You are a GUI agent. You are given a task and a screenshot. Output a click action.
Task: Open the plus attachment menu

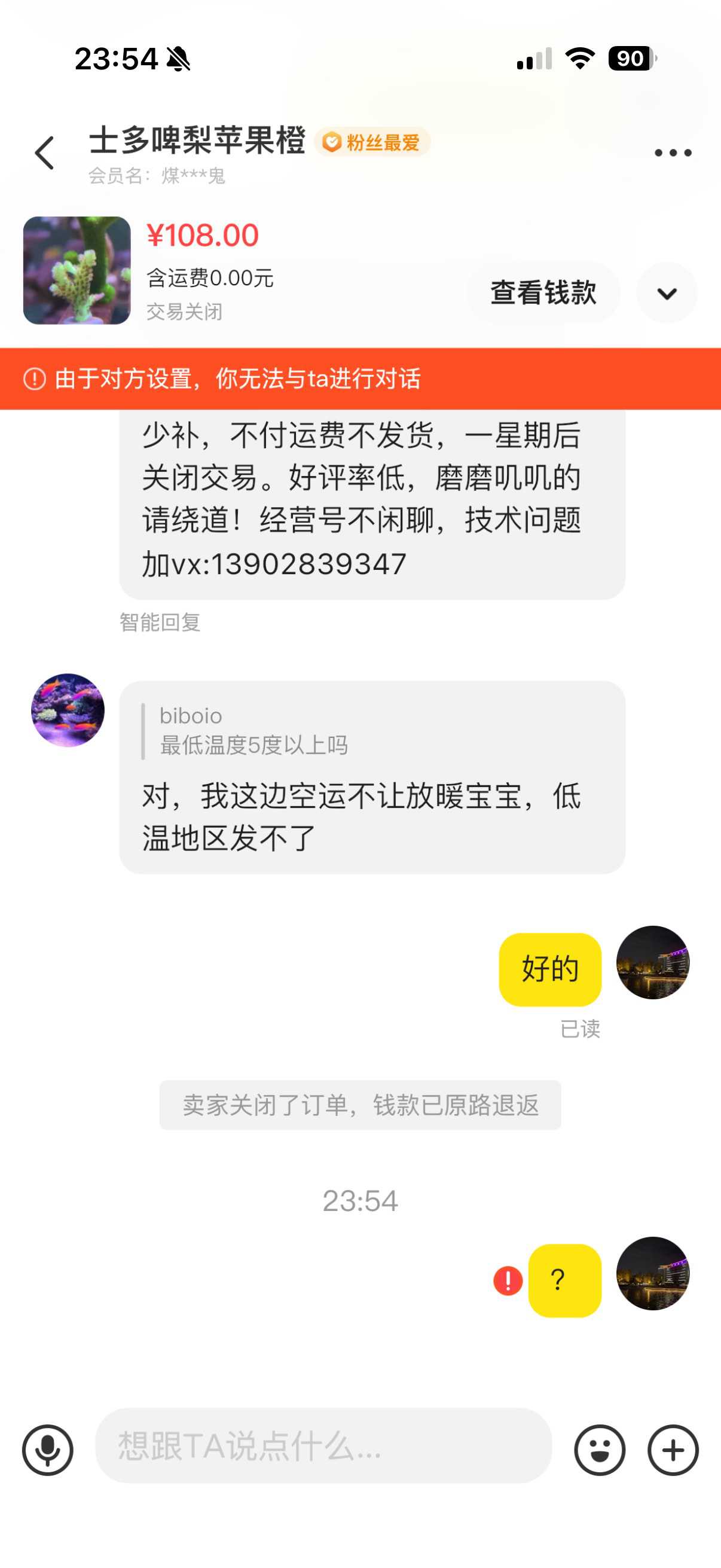point(673,1450)
